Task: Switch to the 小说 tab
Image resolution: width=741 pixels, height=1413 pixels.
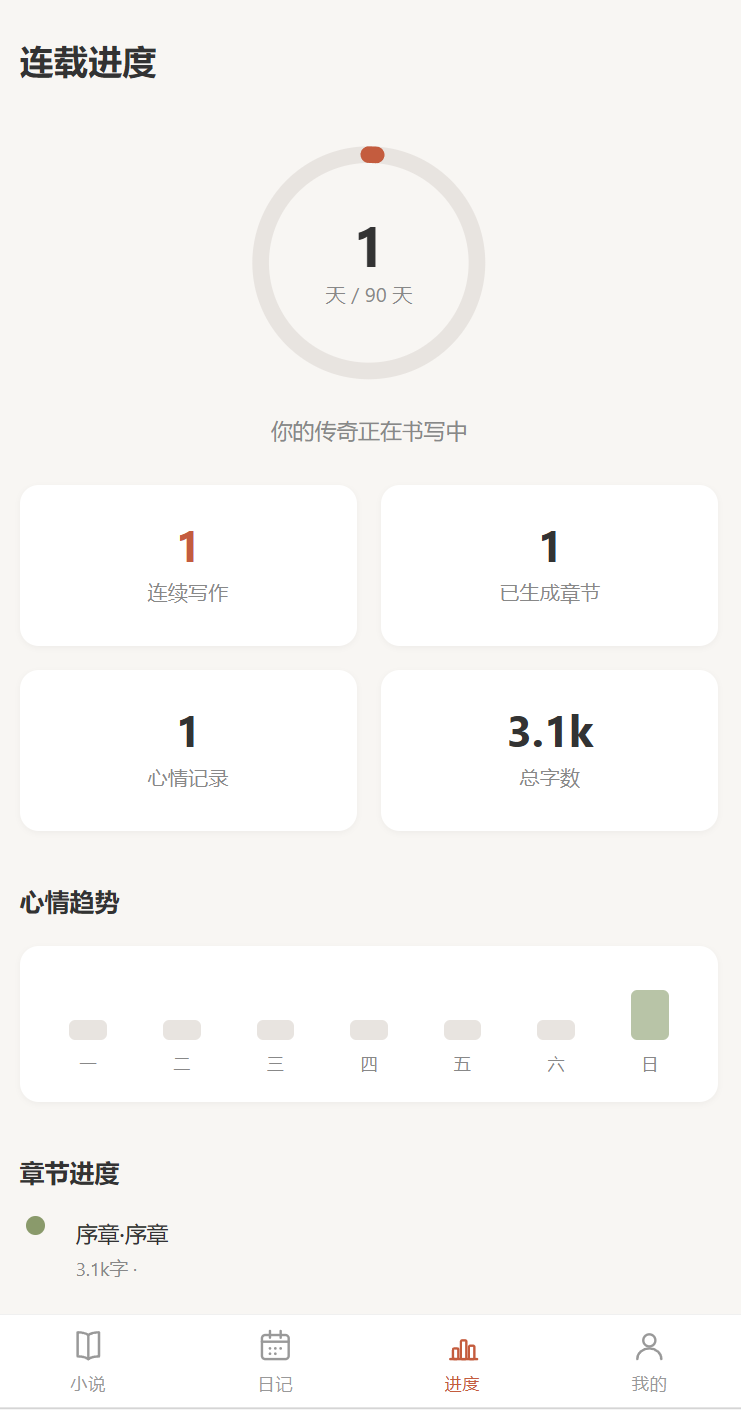Action: [x=88, y=1361]
